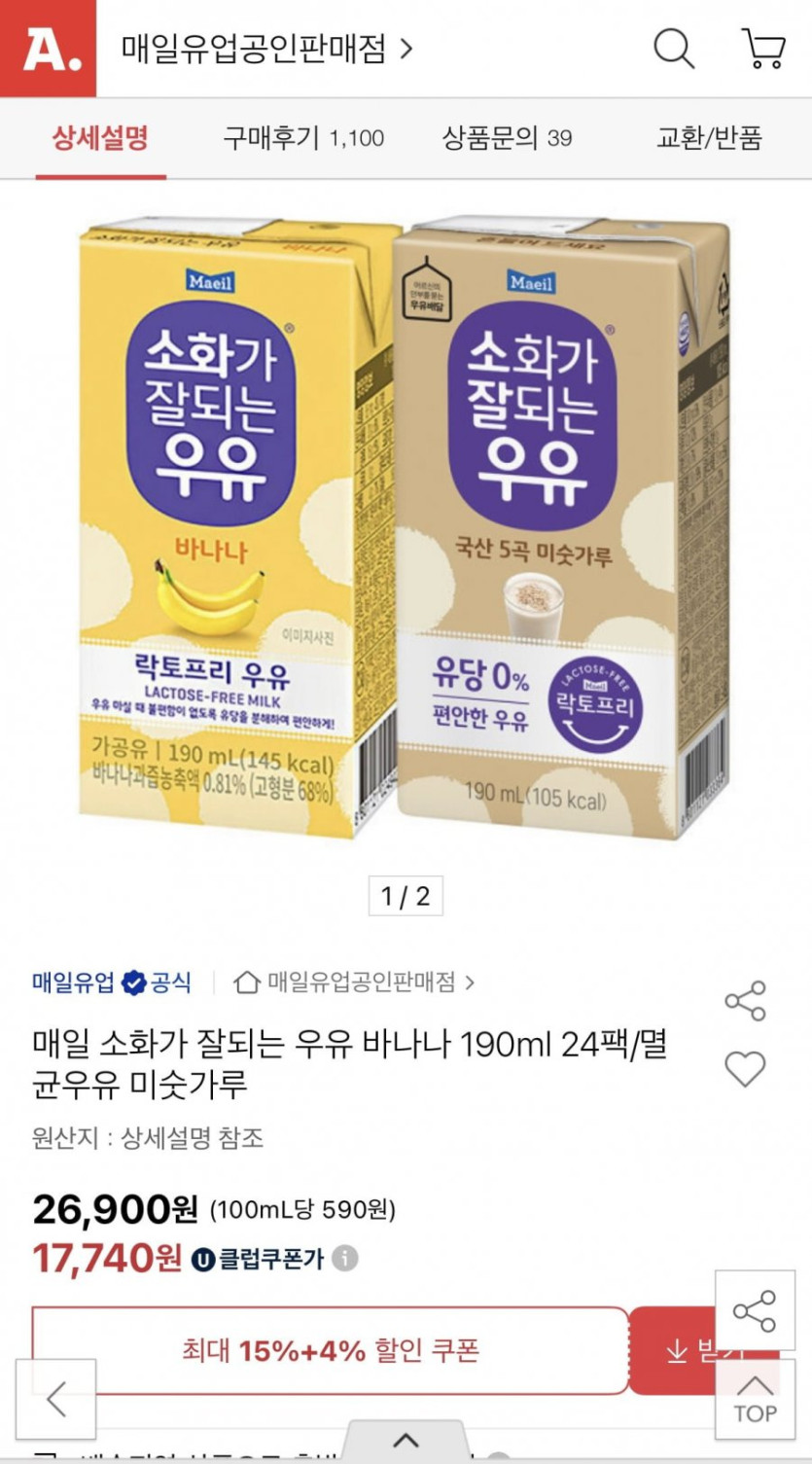
Task: Share product using icon beside title
Action: pyautogui.click(x=745, y=1001)
